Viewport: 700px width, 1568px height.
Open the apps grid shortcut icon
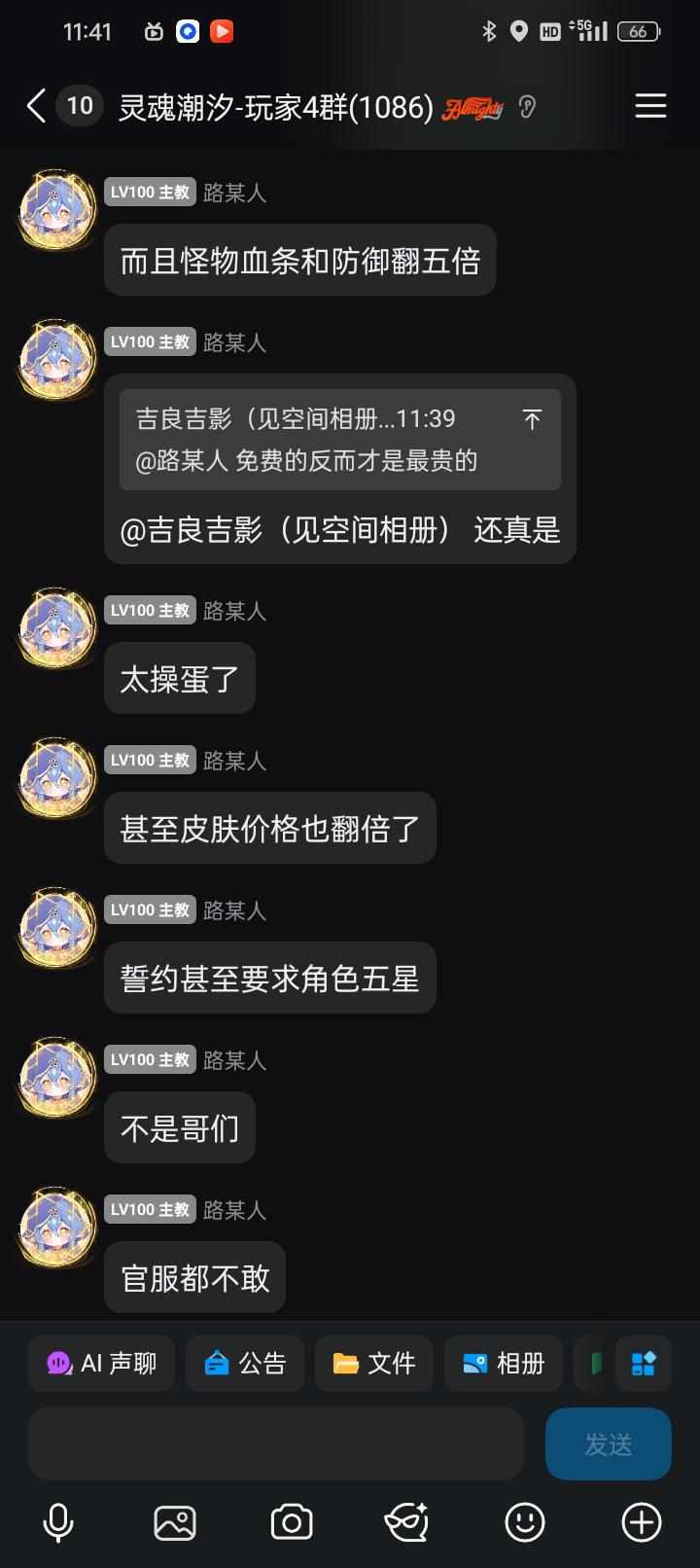(x=644, y=1364)
